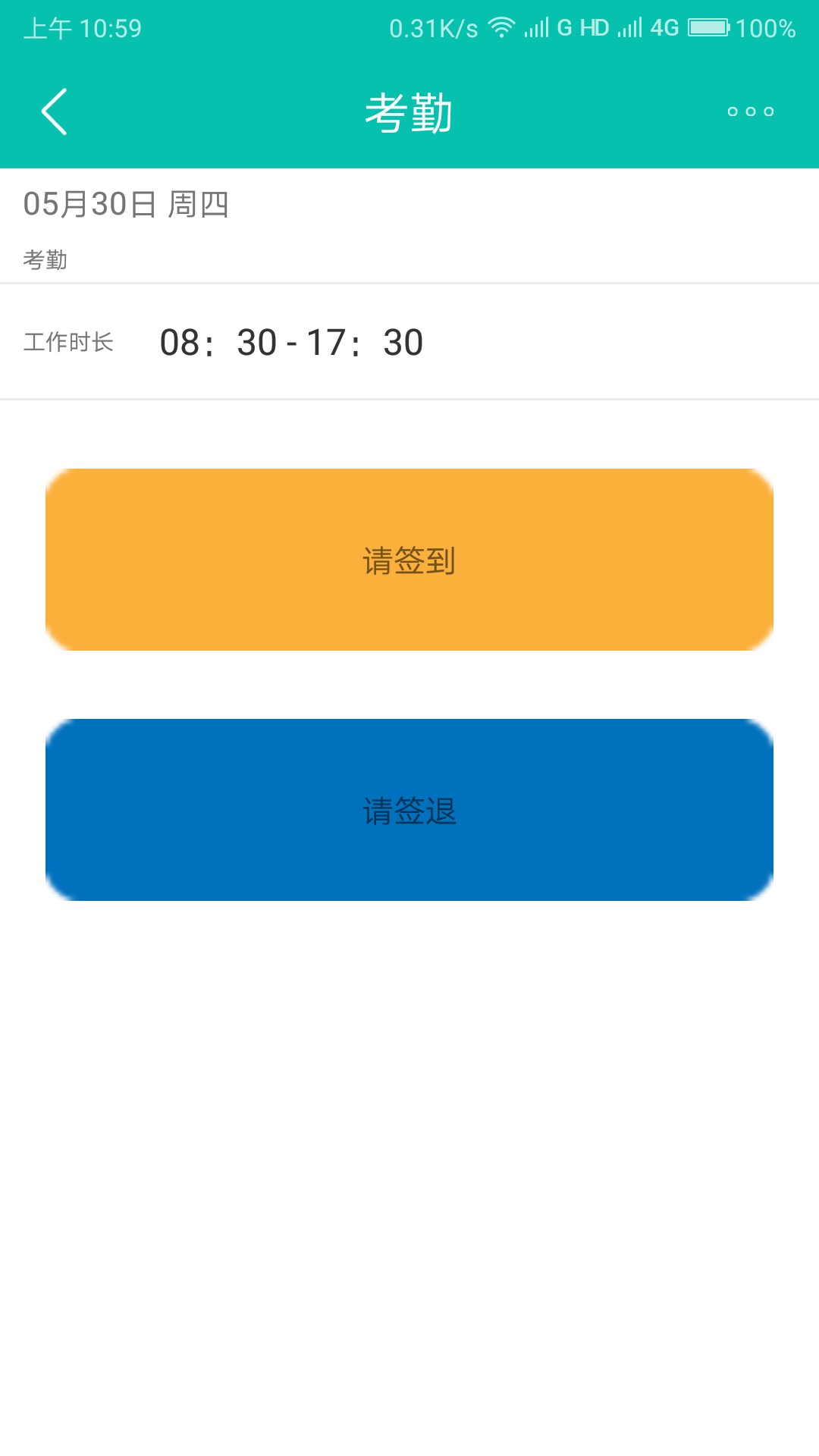Open the three-dot overflow menu
The height and width of the screenshot is (1456, 819).
[x=750, y=111]
